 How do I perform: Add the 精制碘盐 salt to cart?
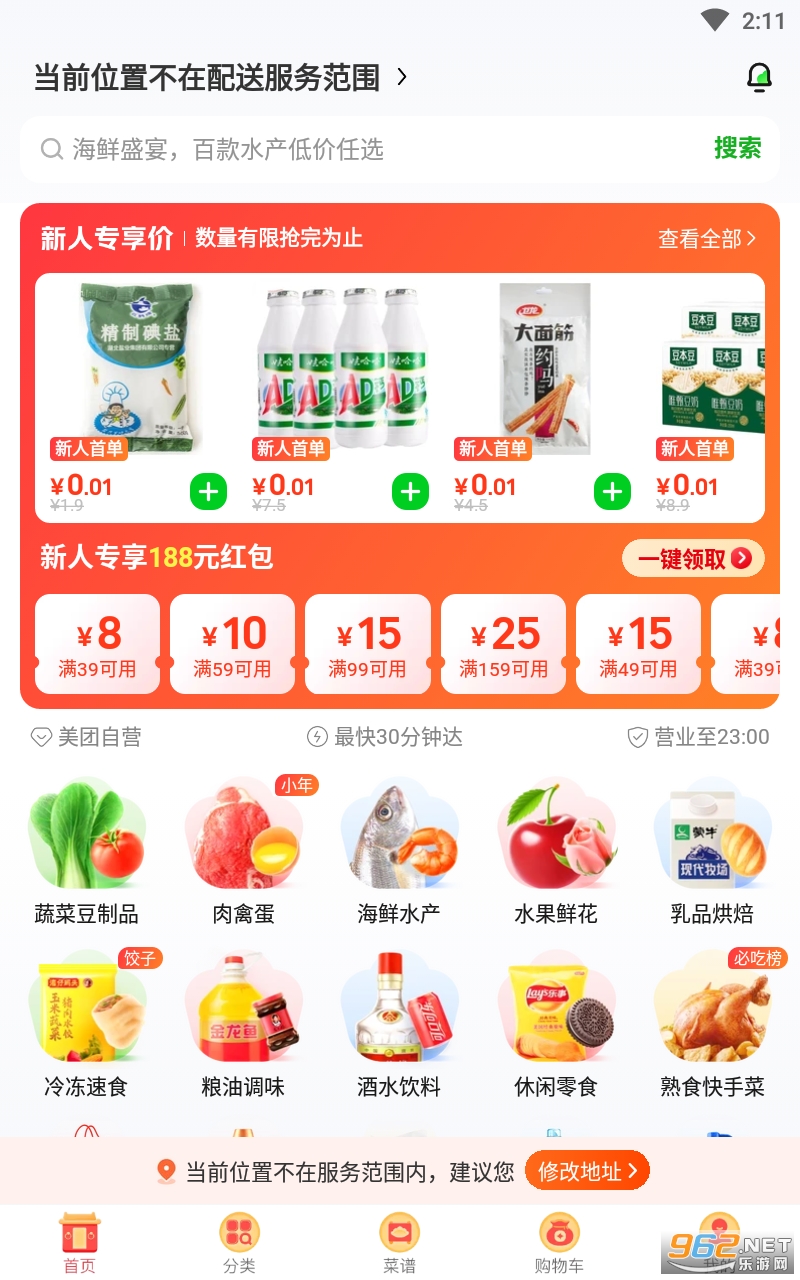pyautogui.click(x=208, y=492)
